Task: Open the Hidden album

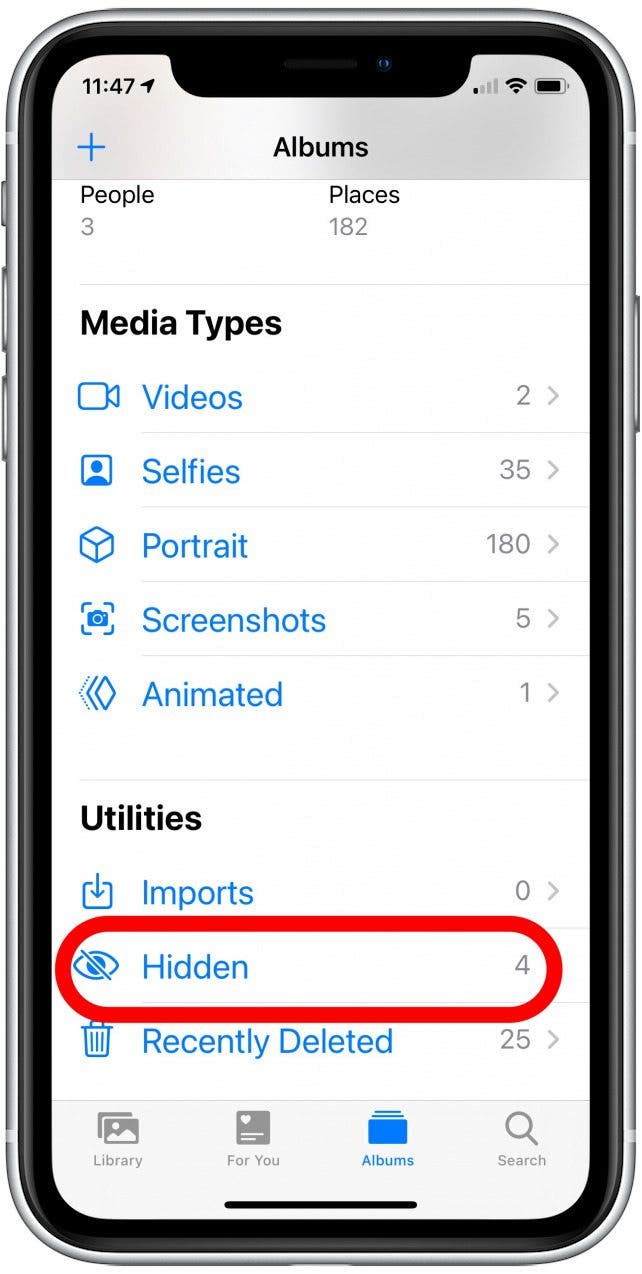Action: point(195,966)
